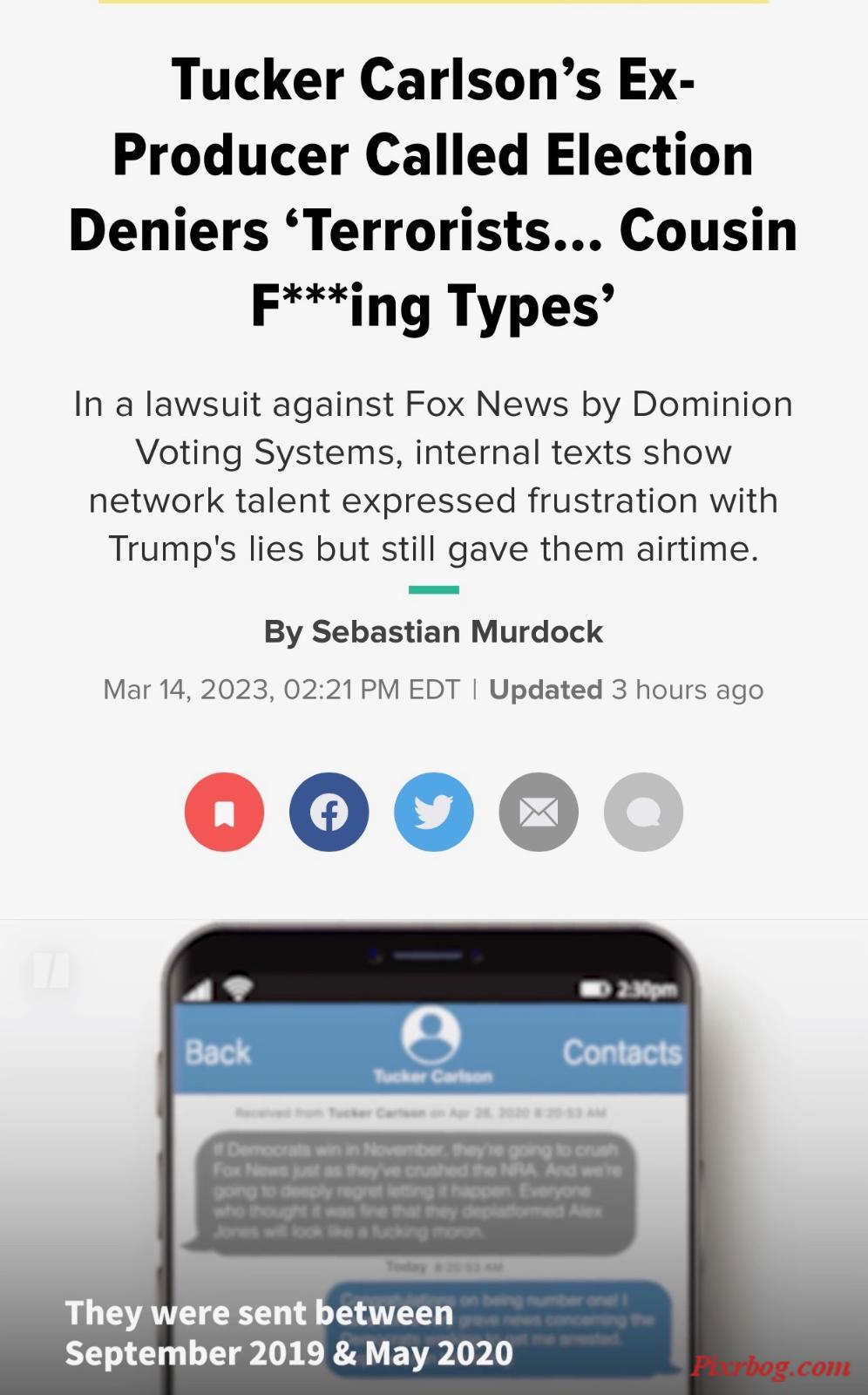Share the article via email
868x1395 pixels.
click(539, 812)
